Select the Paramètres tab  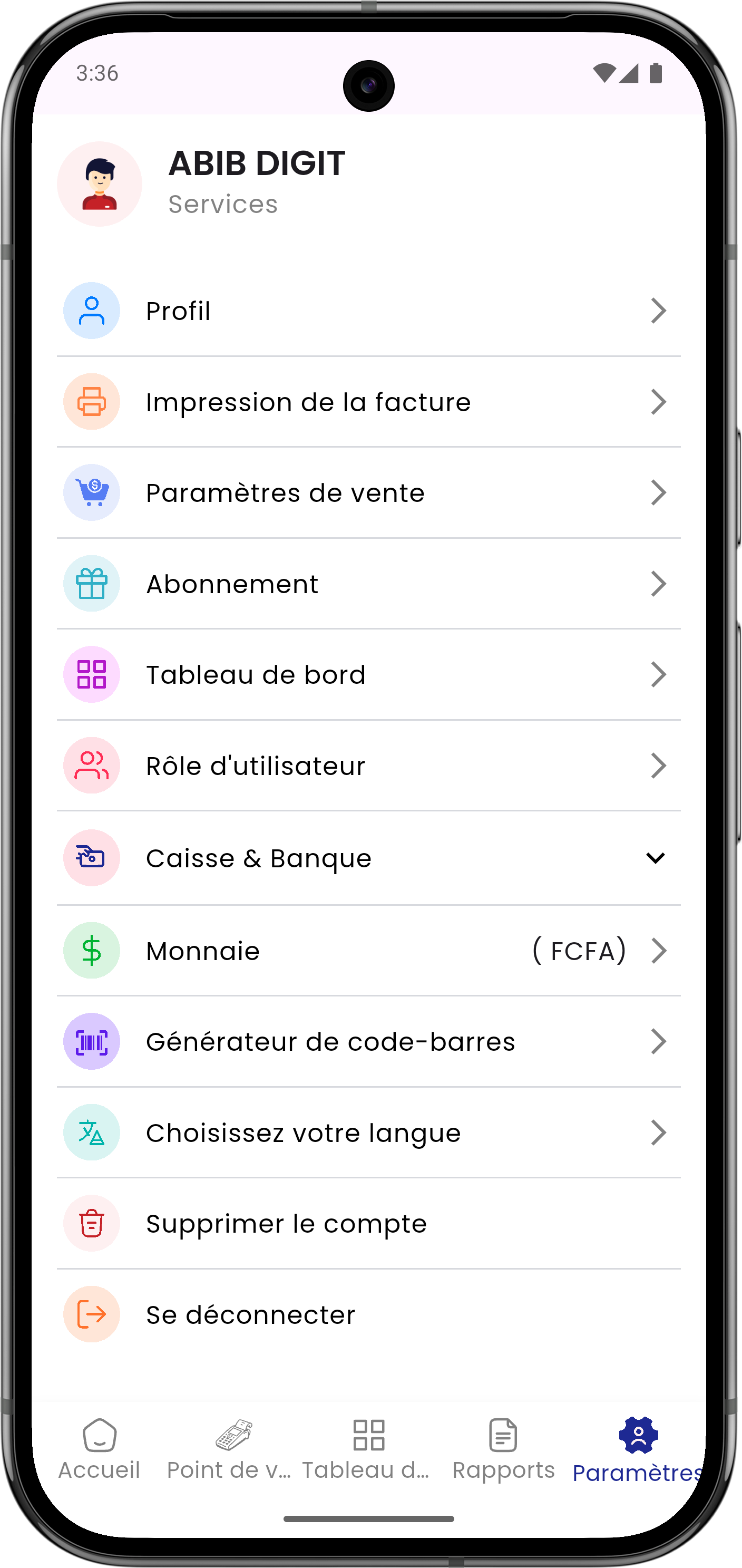[x=637, y=1450]
